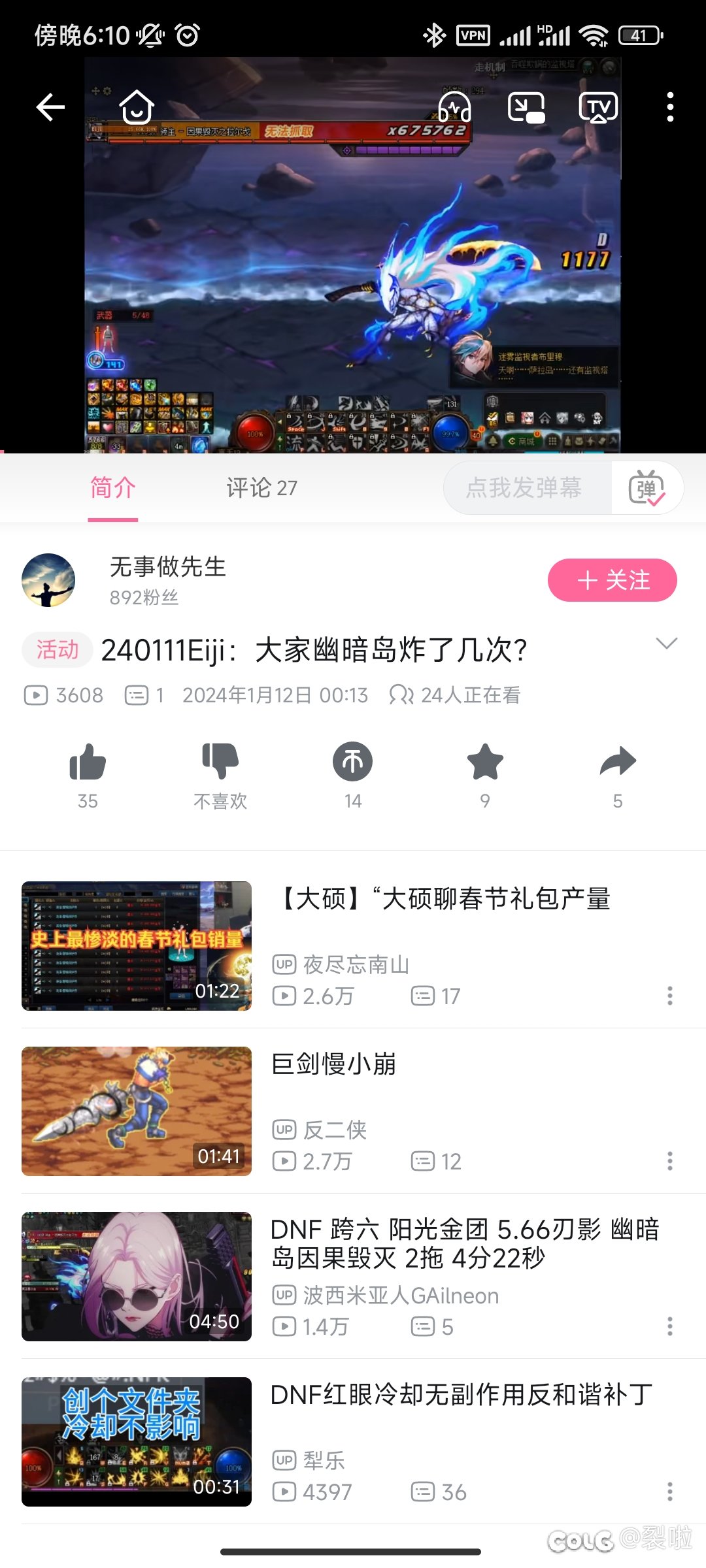
Task: Expand the video title description chevron
Action: click(x=667, y=645)
